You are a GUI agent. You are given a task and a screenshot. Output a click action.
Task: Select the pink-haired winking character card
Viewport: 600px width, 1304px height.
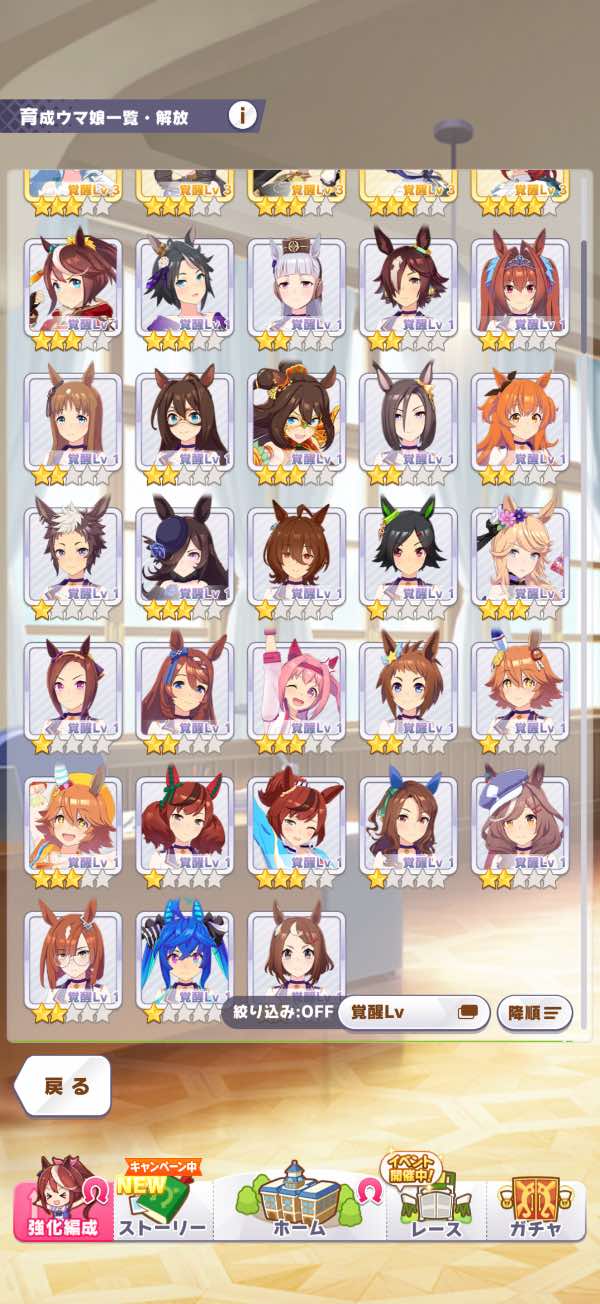296,690
